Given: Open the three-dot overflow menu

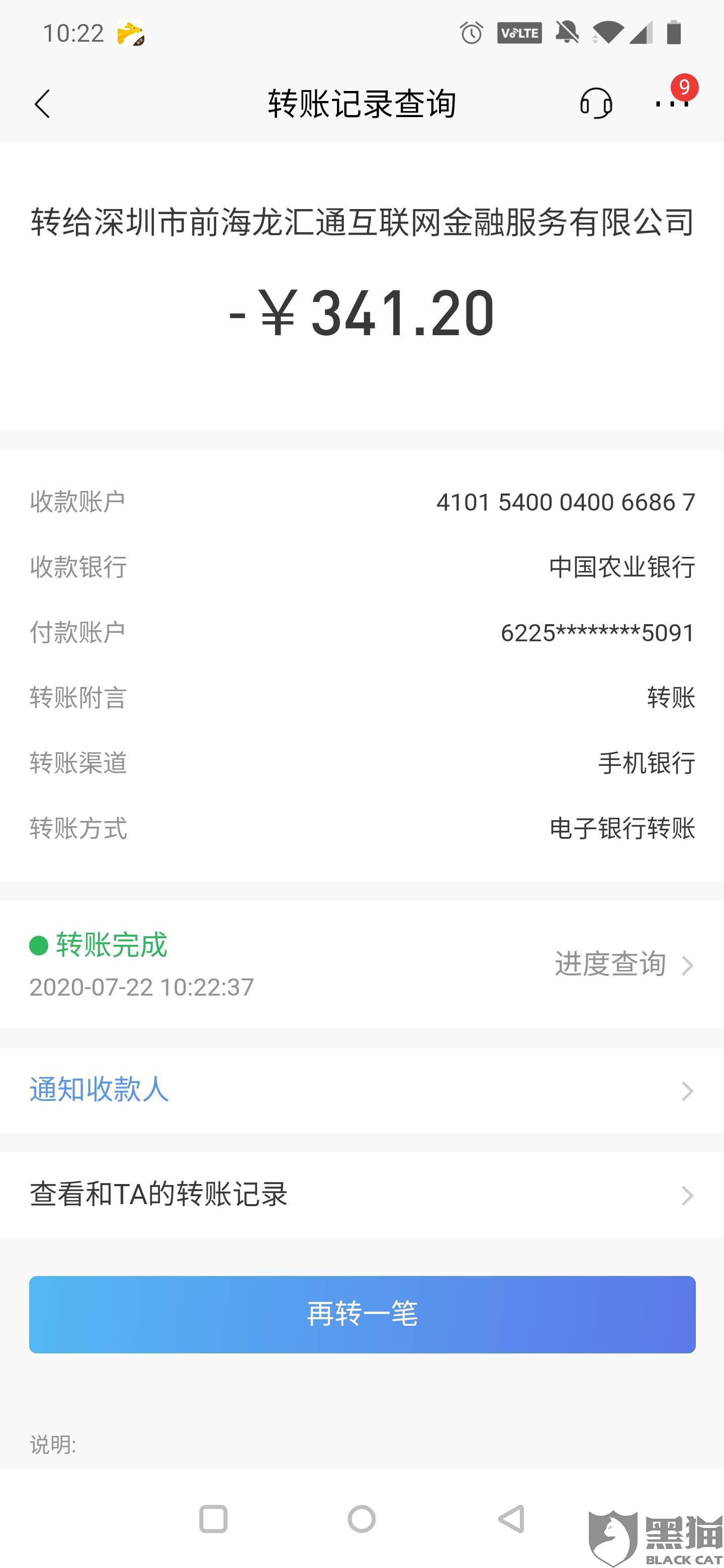Looking at the screenshot, I should click(x=672, y=104).
